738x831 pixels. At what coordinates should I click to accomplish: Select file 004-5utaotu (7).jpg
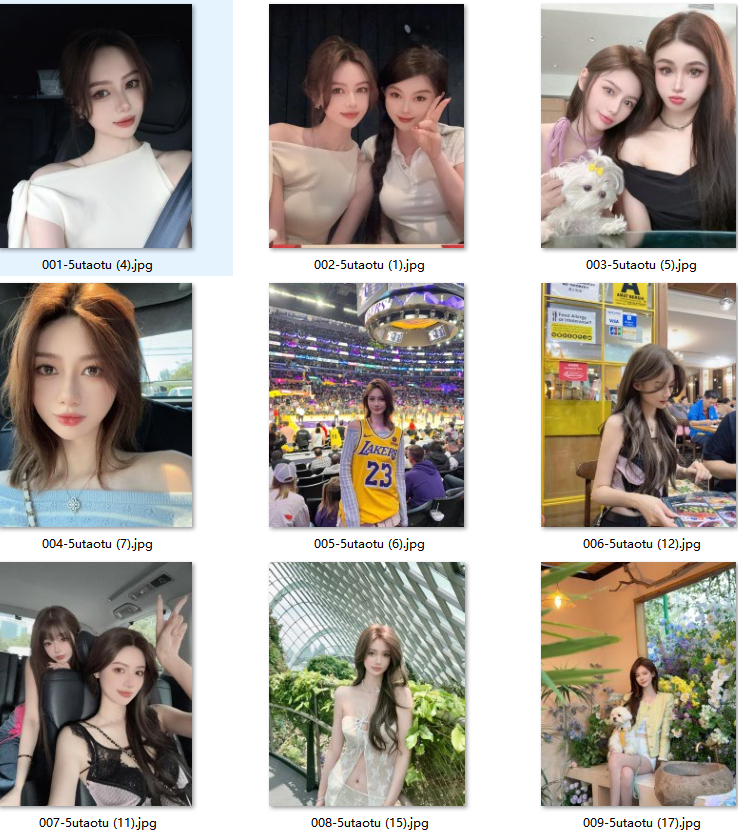(x=98, y=405)
